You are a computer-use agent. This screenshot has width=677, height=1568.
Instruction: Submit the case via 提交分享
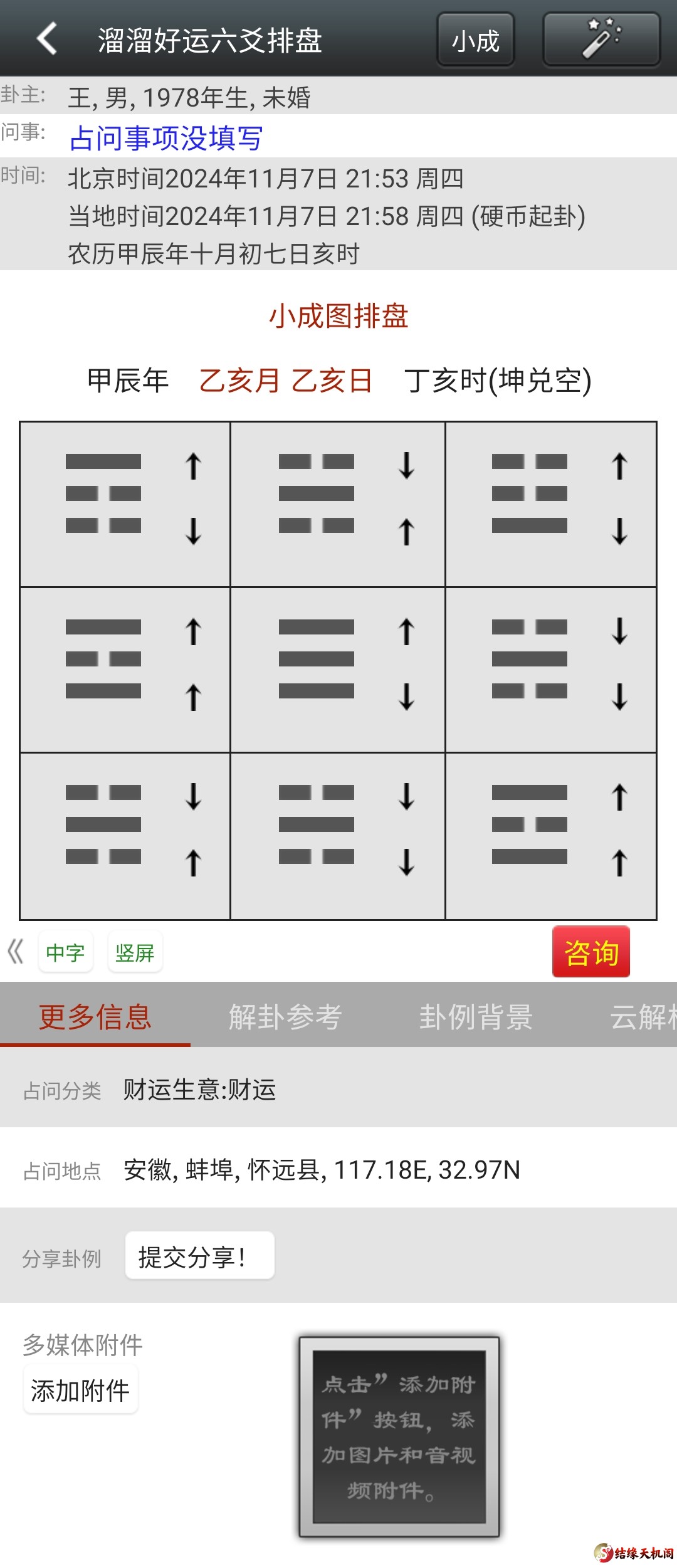coord(199,1256)
